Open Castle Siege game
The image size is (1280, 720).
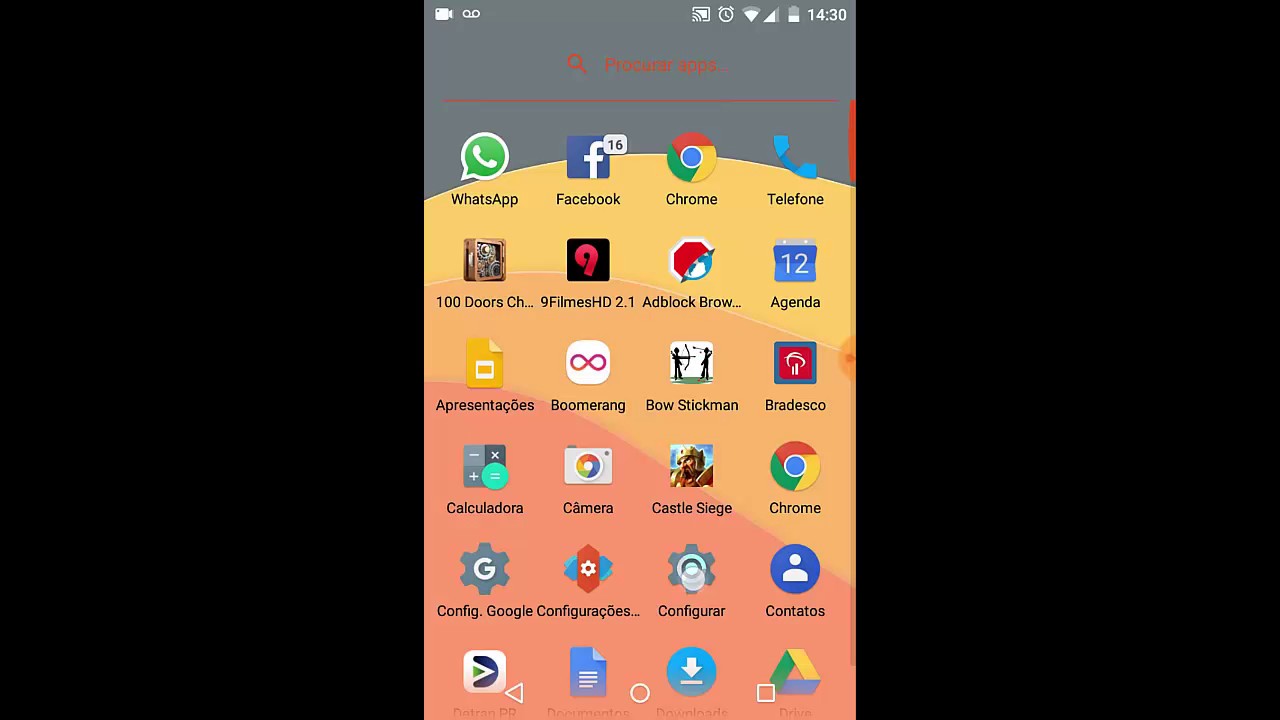pyautogui.click(x=691, y=467)
